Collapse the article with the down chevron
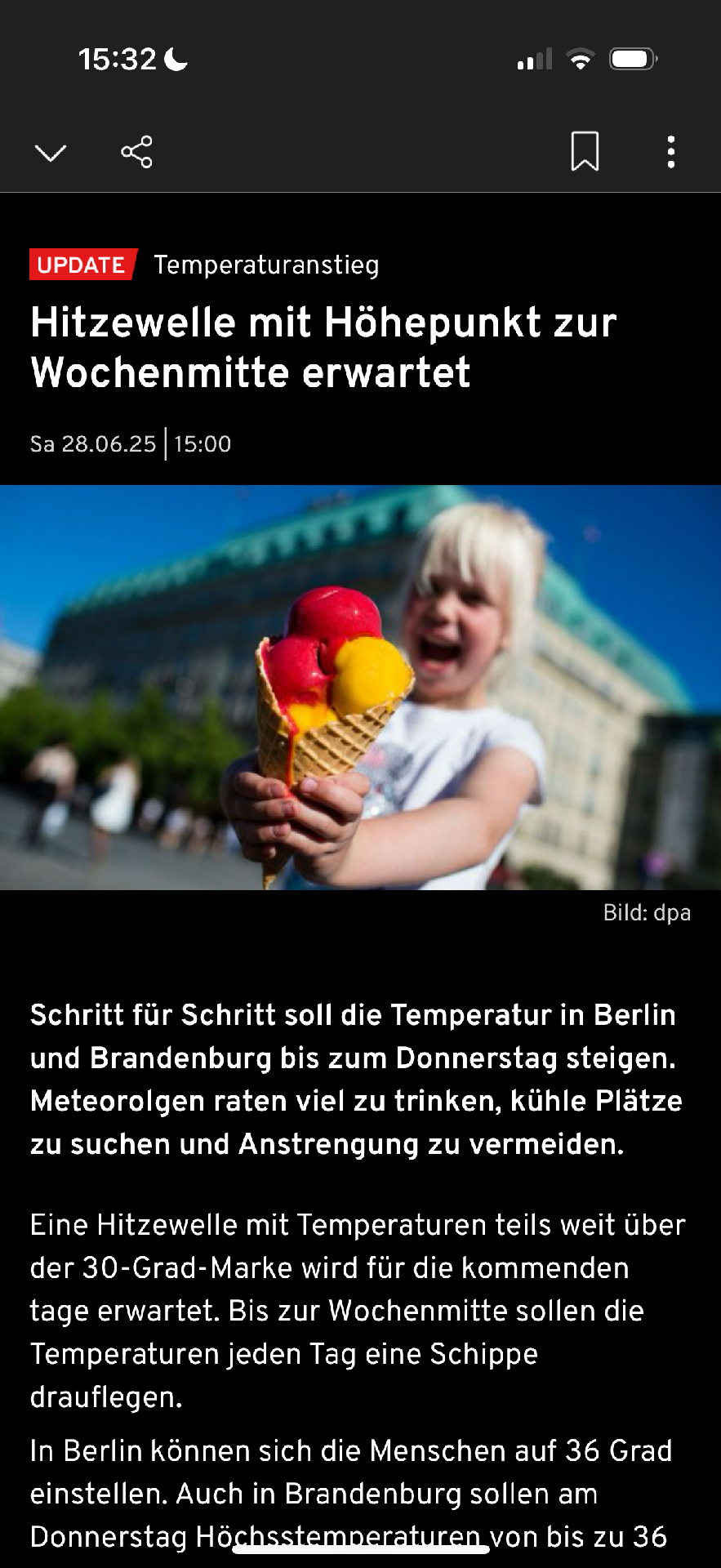The height and width of the screenshot is (1568, 721). [51, 153]
